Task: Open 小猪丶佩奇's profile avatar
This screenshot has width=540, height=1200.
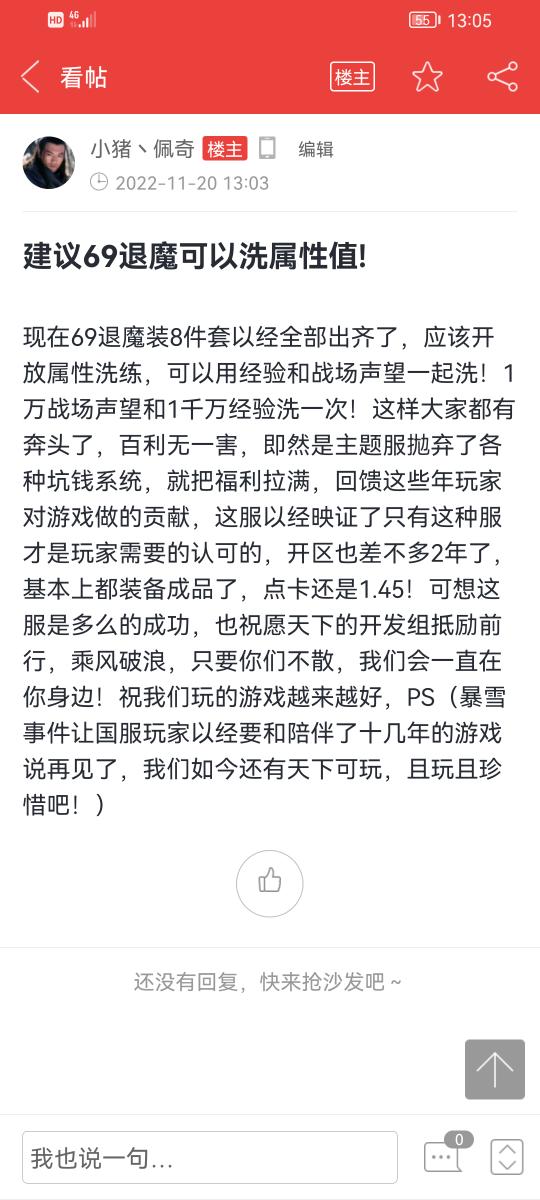Action: pos(49,163)
